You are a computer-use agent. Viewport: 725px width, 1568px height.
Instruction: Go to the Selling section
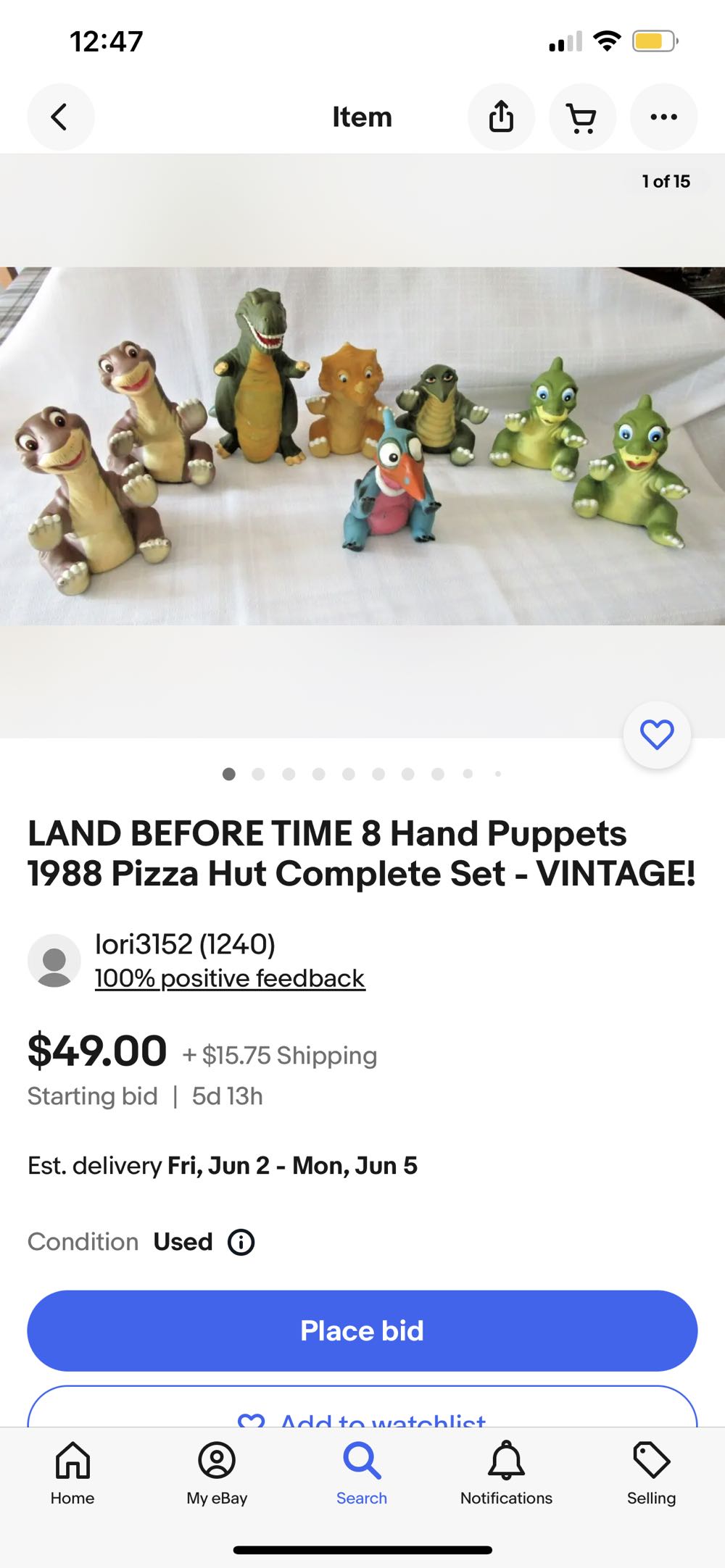tap(650, 1471)
